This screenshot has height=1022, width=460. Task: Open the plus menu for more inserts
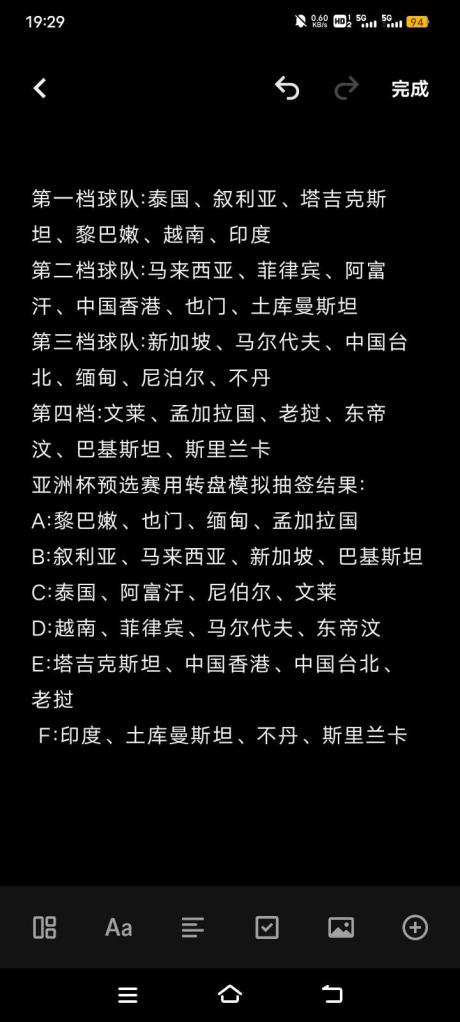coord(415,927)
